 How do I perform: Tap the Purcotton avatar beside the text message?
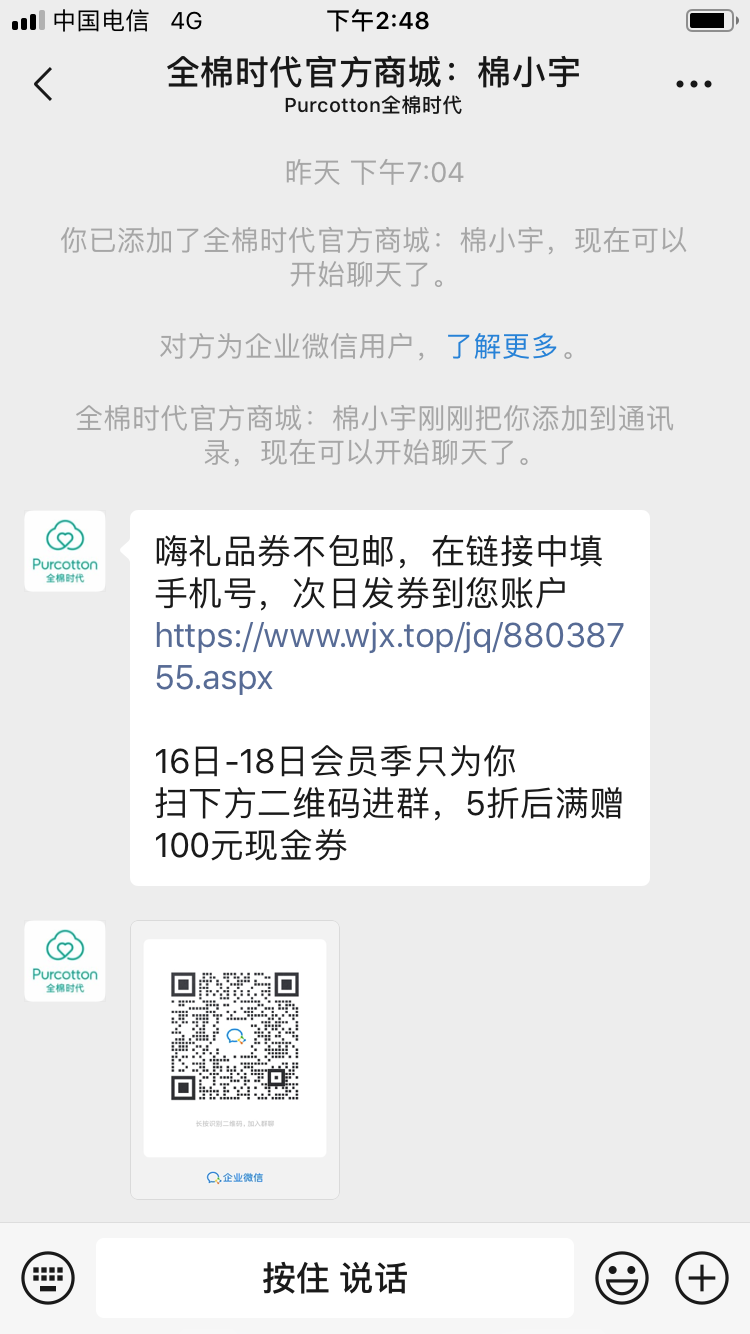tap(65, 551)
